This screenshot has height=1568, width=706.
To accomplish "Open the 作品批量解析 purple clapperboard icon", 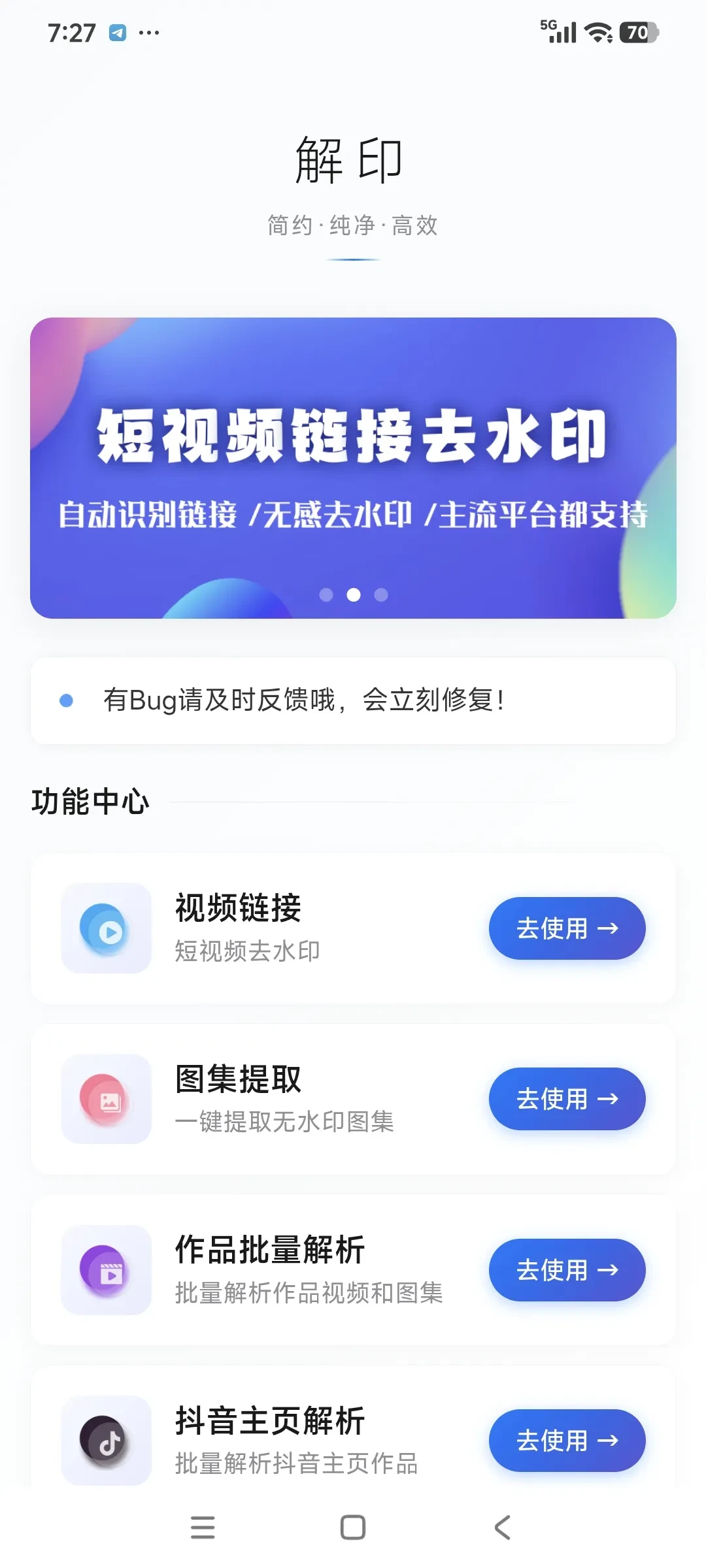I will [106, 1270].
